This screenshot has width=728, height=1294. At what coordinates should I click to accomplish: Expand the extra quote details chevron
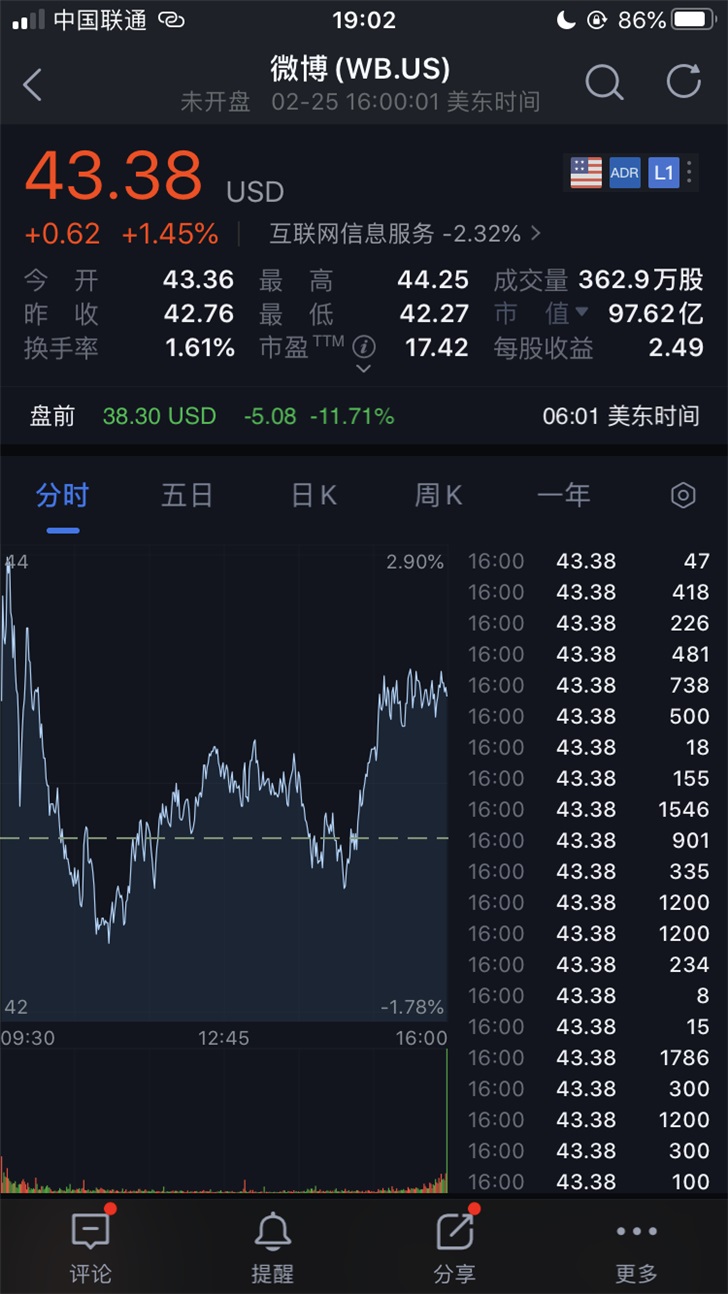[x=364, y=368]
